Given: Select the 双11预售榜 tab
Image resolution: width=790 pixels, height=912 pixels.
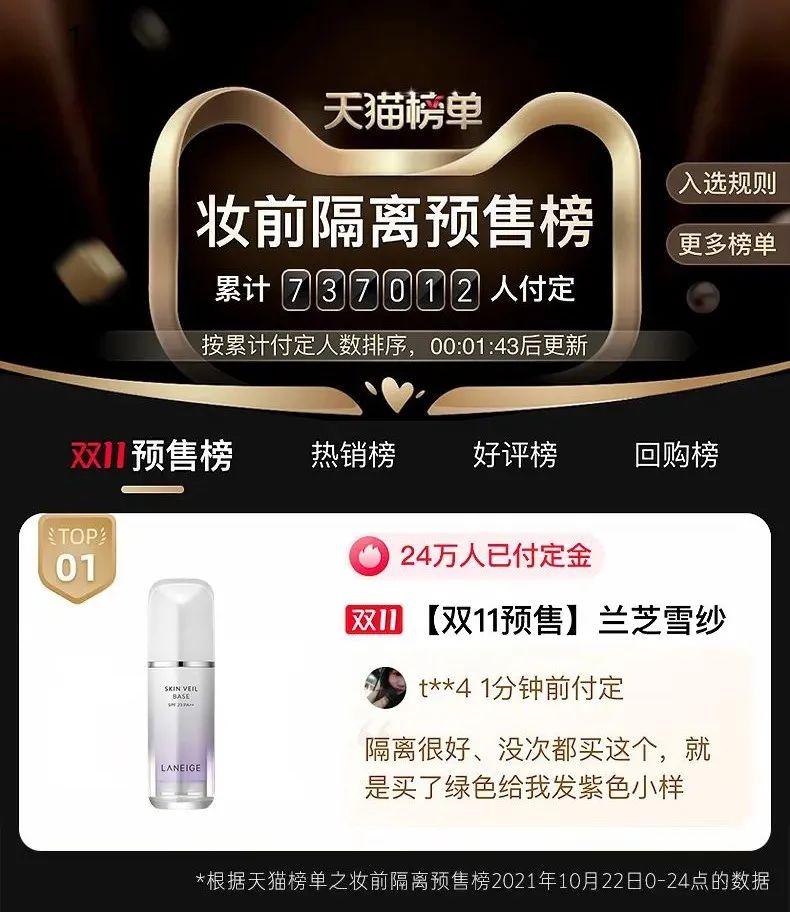Looking at the screenshot, I should (153, 455).
